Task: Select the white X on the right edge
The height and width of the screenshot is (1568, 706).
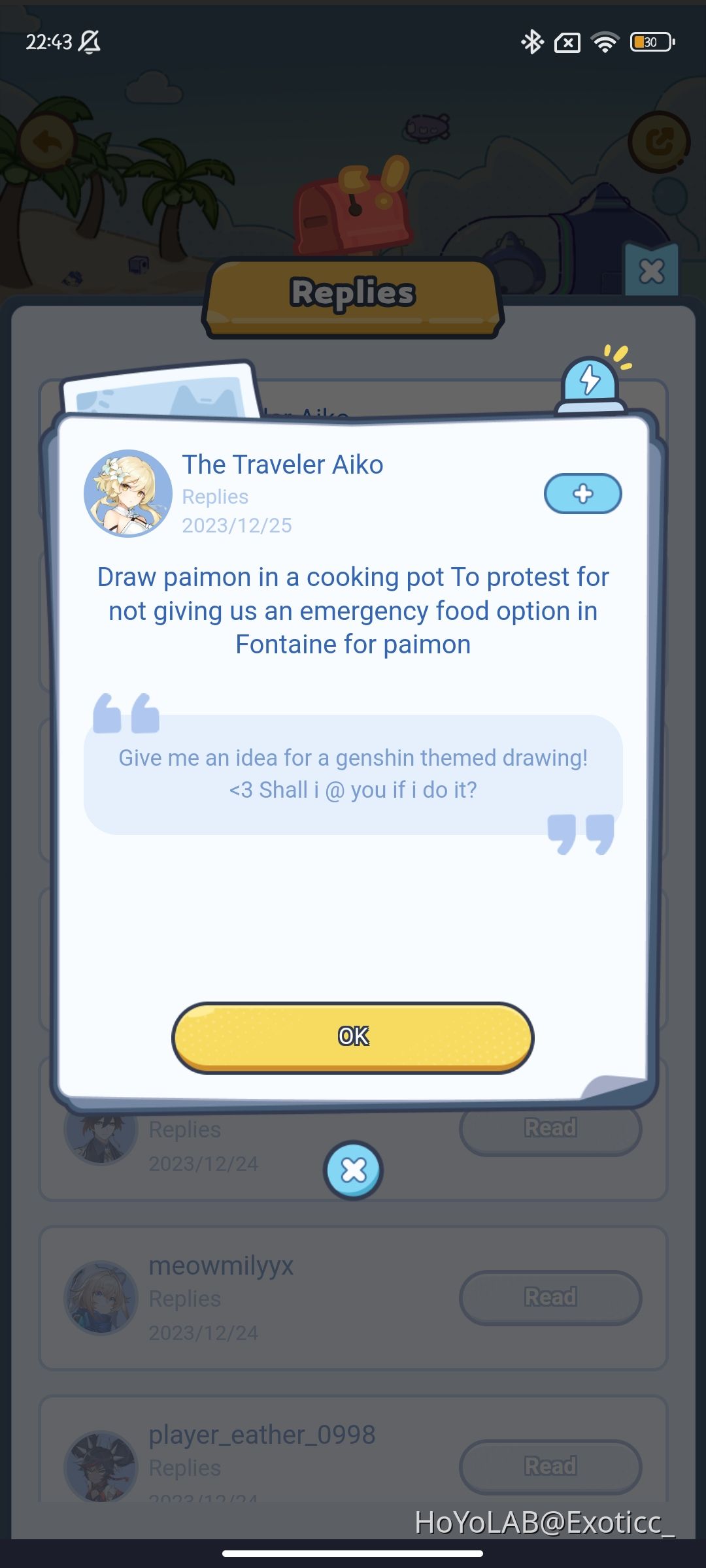Action: (651, 270)
